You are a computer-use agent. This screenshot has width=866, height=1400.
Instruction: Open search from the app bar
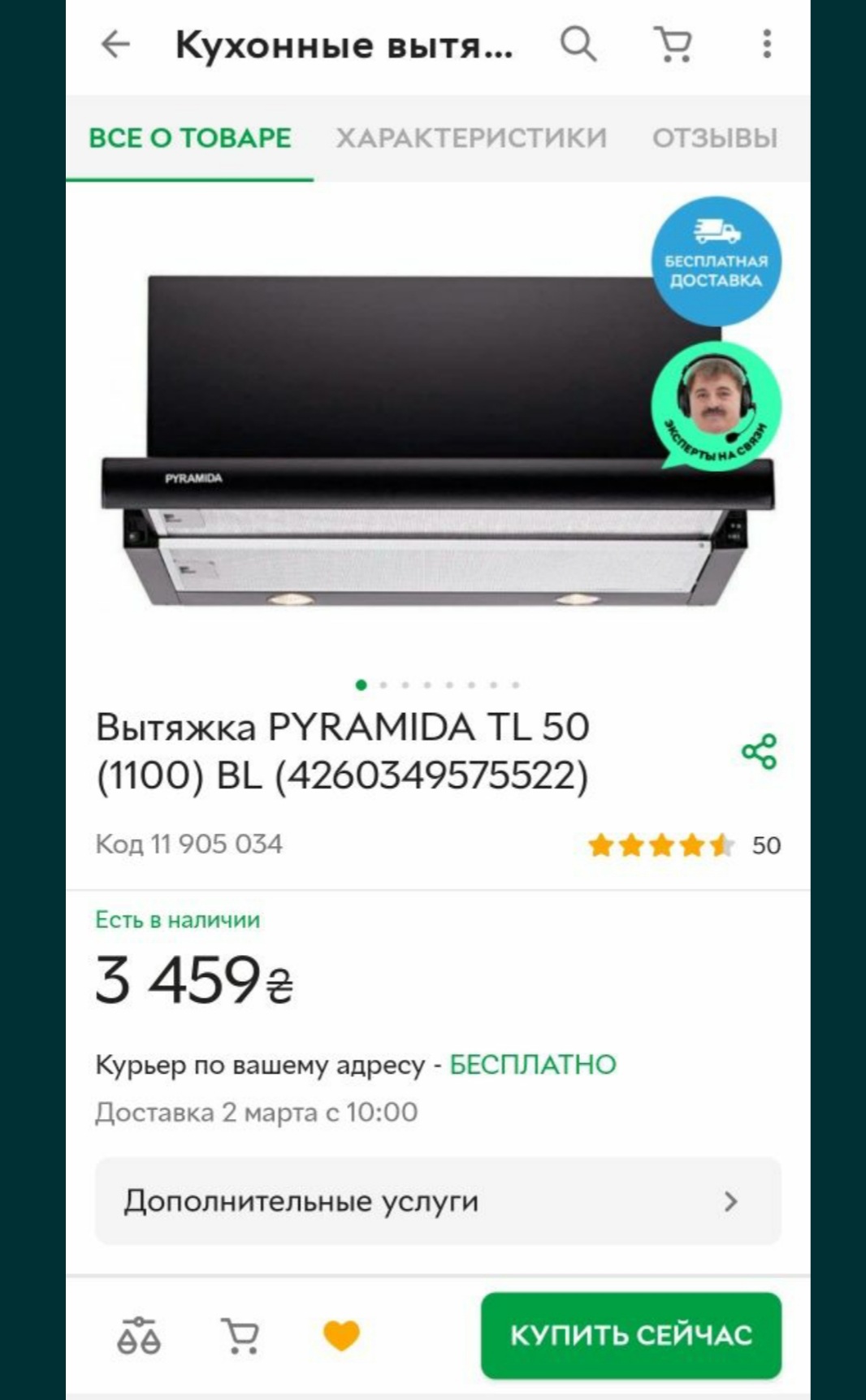(578, 44)
